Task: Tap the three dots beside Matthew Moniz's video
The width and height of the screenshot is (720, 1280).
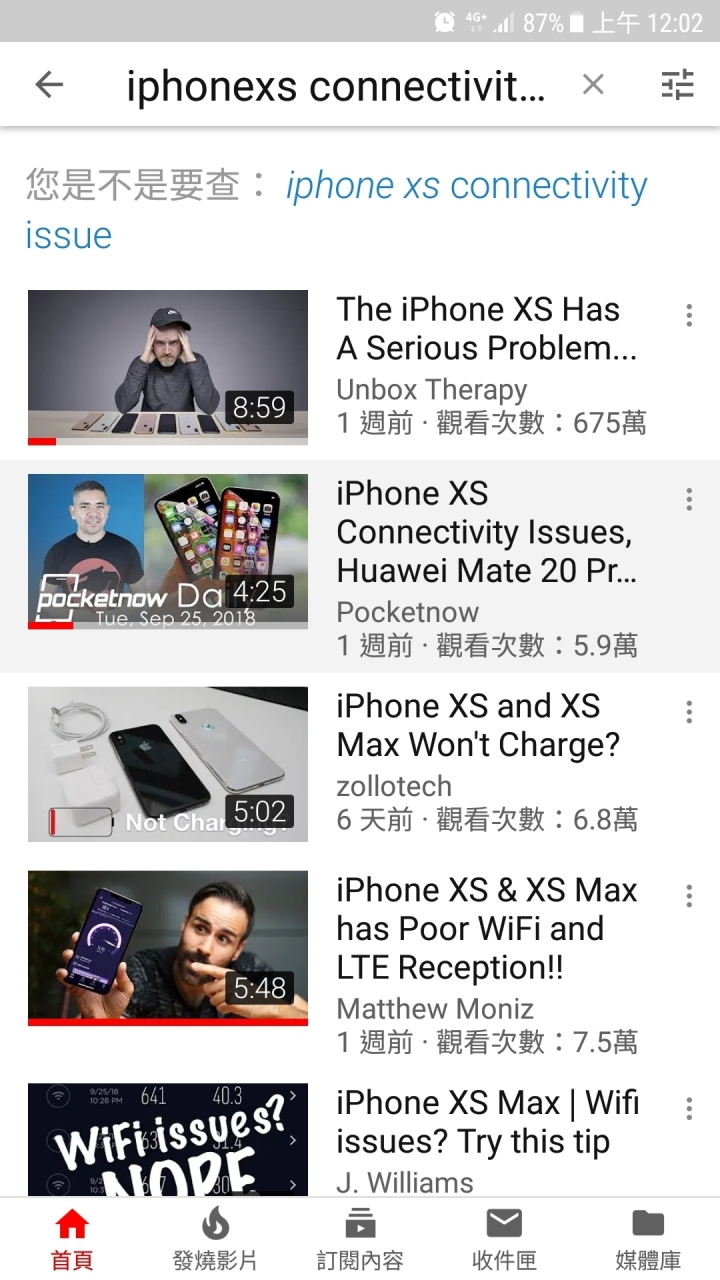Action: 689,896
